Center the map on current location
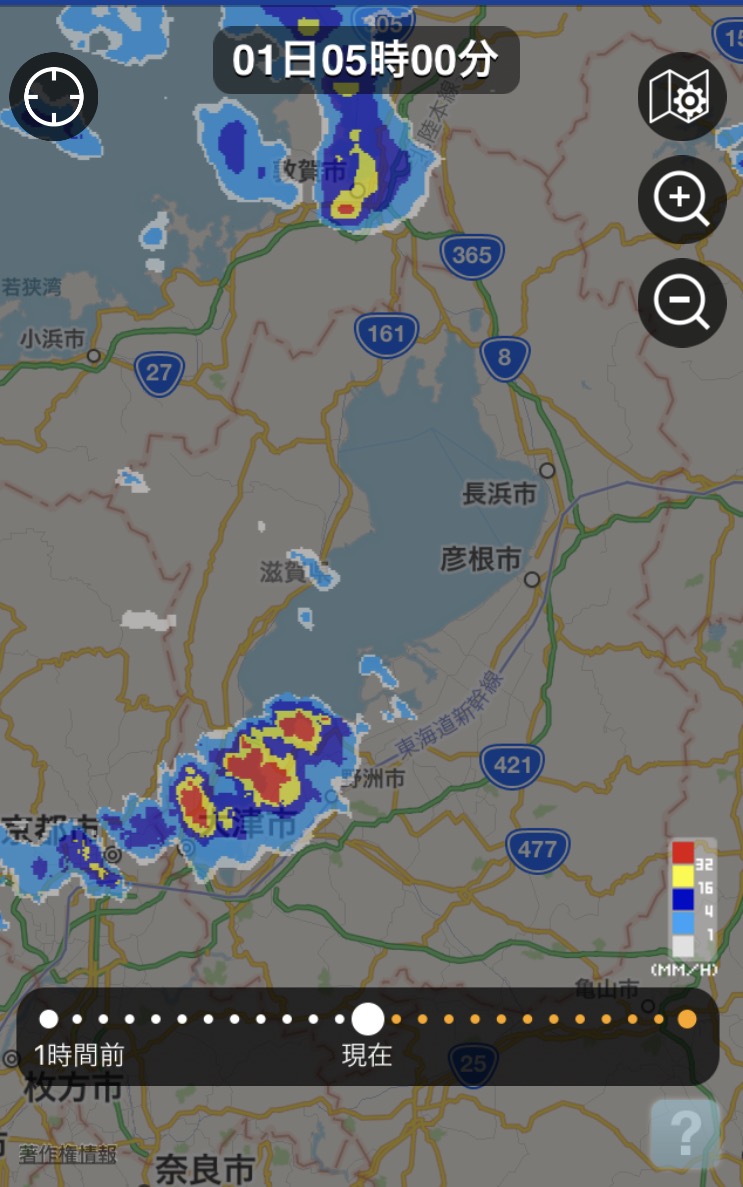743x1187 pixels. (x=53, y=97)
